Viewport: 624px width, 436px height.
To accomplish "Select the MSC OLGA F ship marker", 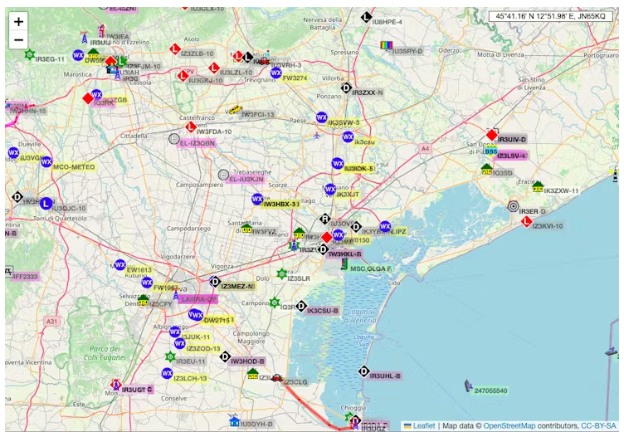I will coord(345,268).
